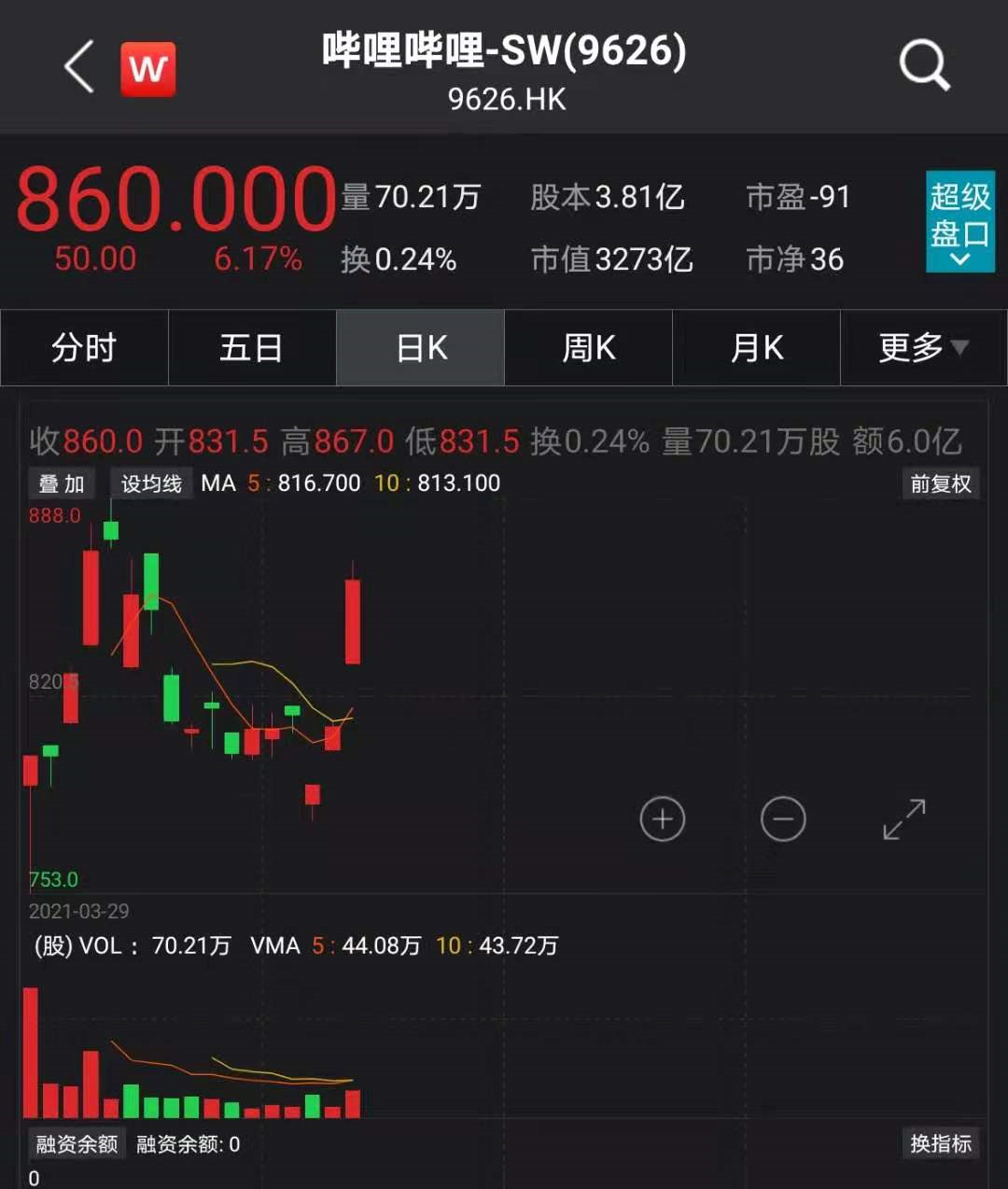Change the 前复权 adjustment setting
1008x1189 pixels.
coord(941,483)
